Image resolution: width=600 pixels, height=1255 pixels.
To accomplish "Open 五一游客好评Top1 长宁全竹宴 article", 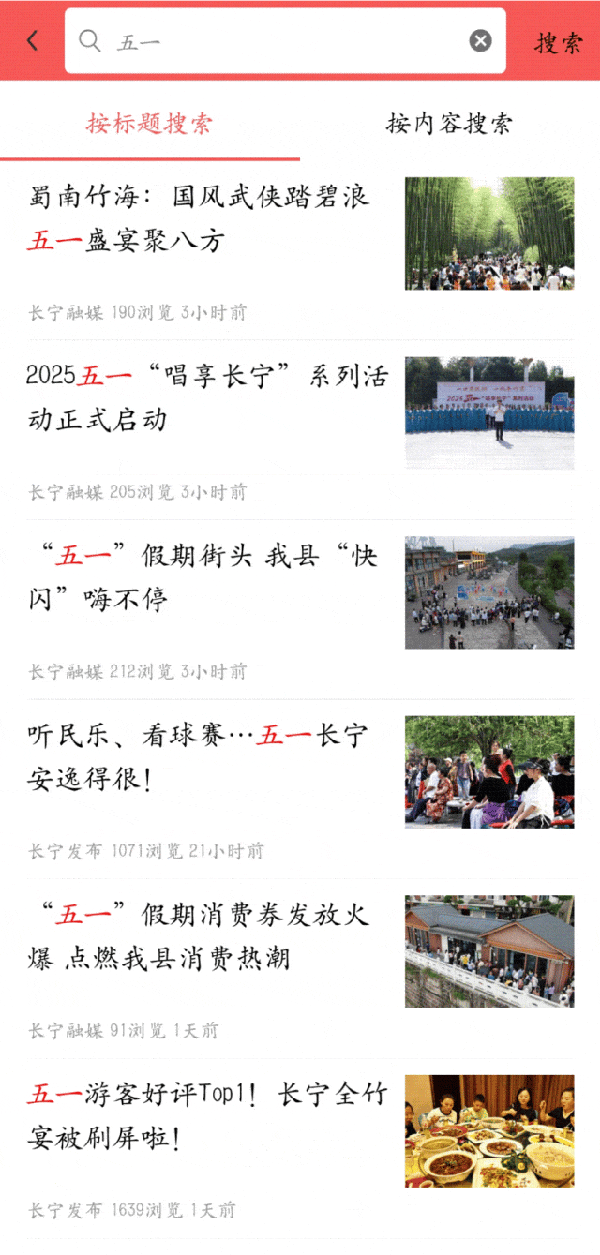I will coord(300,1147).
